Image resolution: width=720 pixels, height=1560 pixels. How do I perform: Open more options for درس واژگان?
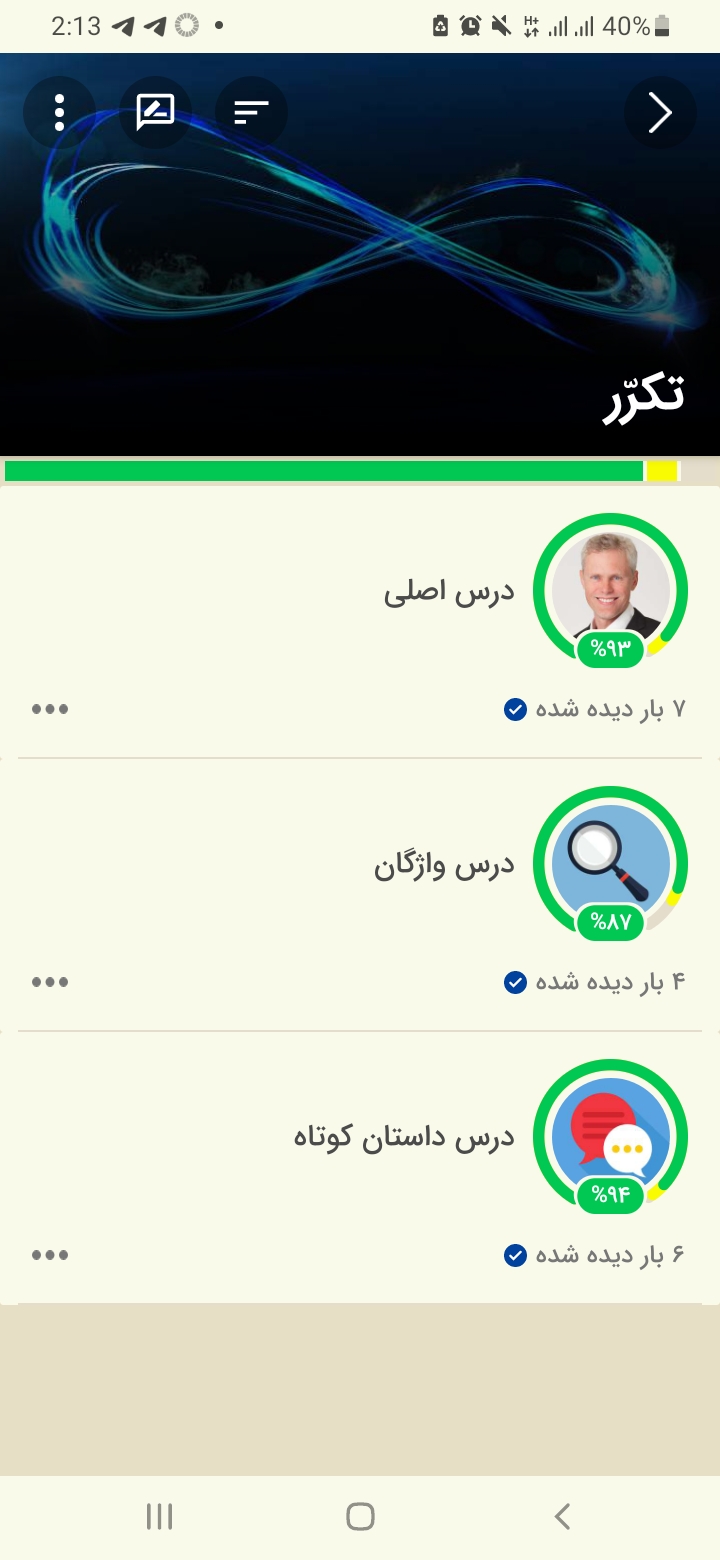(x=50, y=982)
